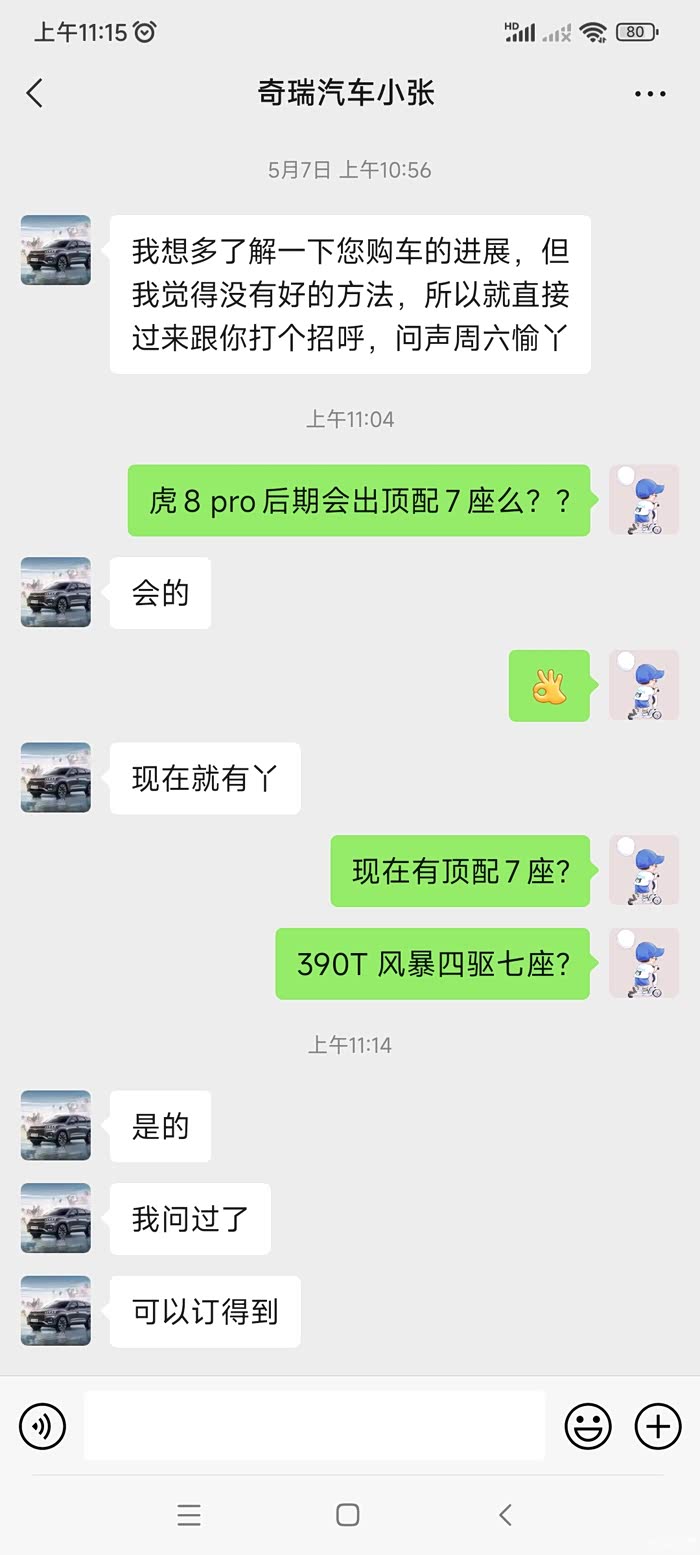Open recent apps from navigation bar
Image resolution: width=700 pixels, height=1555 pixels.
pyautogui.click(x=189, y=1515)
